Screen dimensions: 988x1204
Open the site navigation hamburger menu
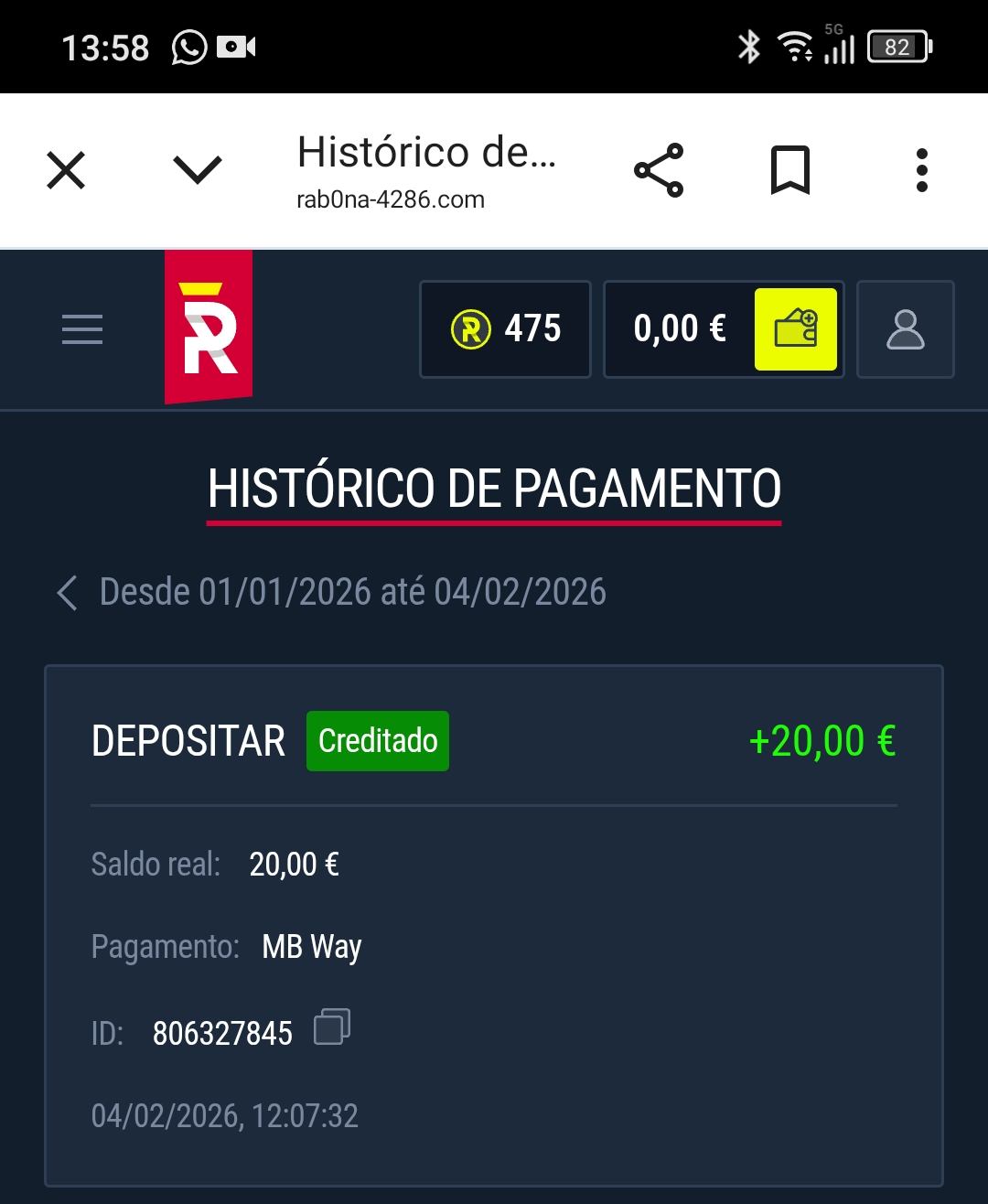point(81,329)
